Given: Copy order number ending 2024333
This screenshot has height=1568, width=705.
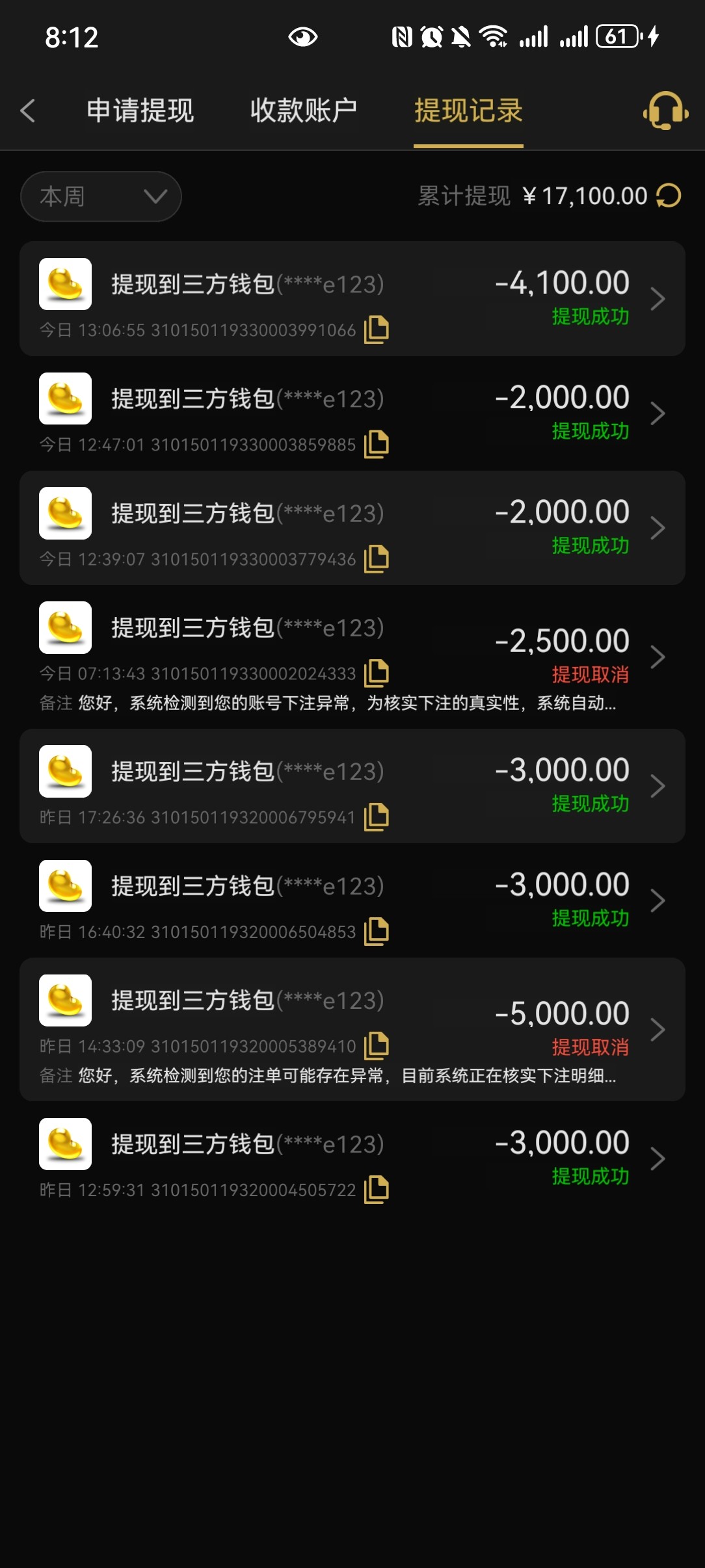Looking at the screenshot, I should [x=377, y=673].
